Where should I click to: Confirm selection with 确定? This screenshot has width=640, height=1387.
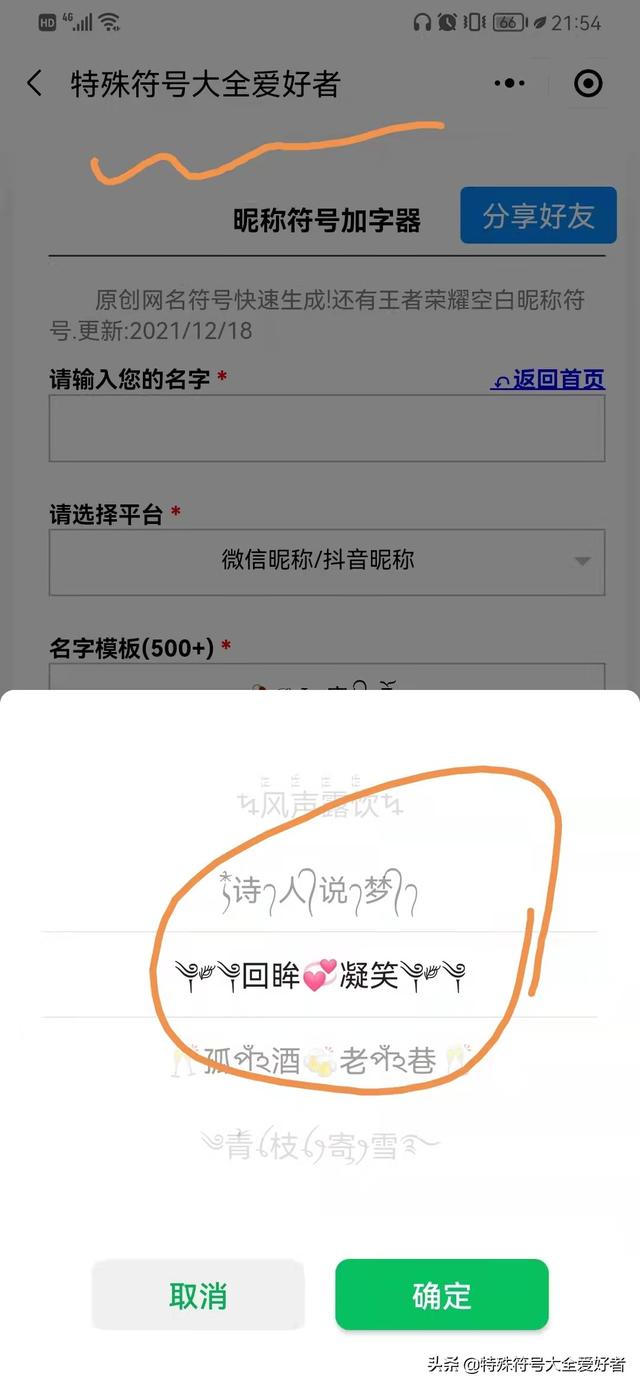(441, 1295)
